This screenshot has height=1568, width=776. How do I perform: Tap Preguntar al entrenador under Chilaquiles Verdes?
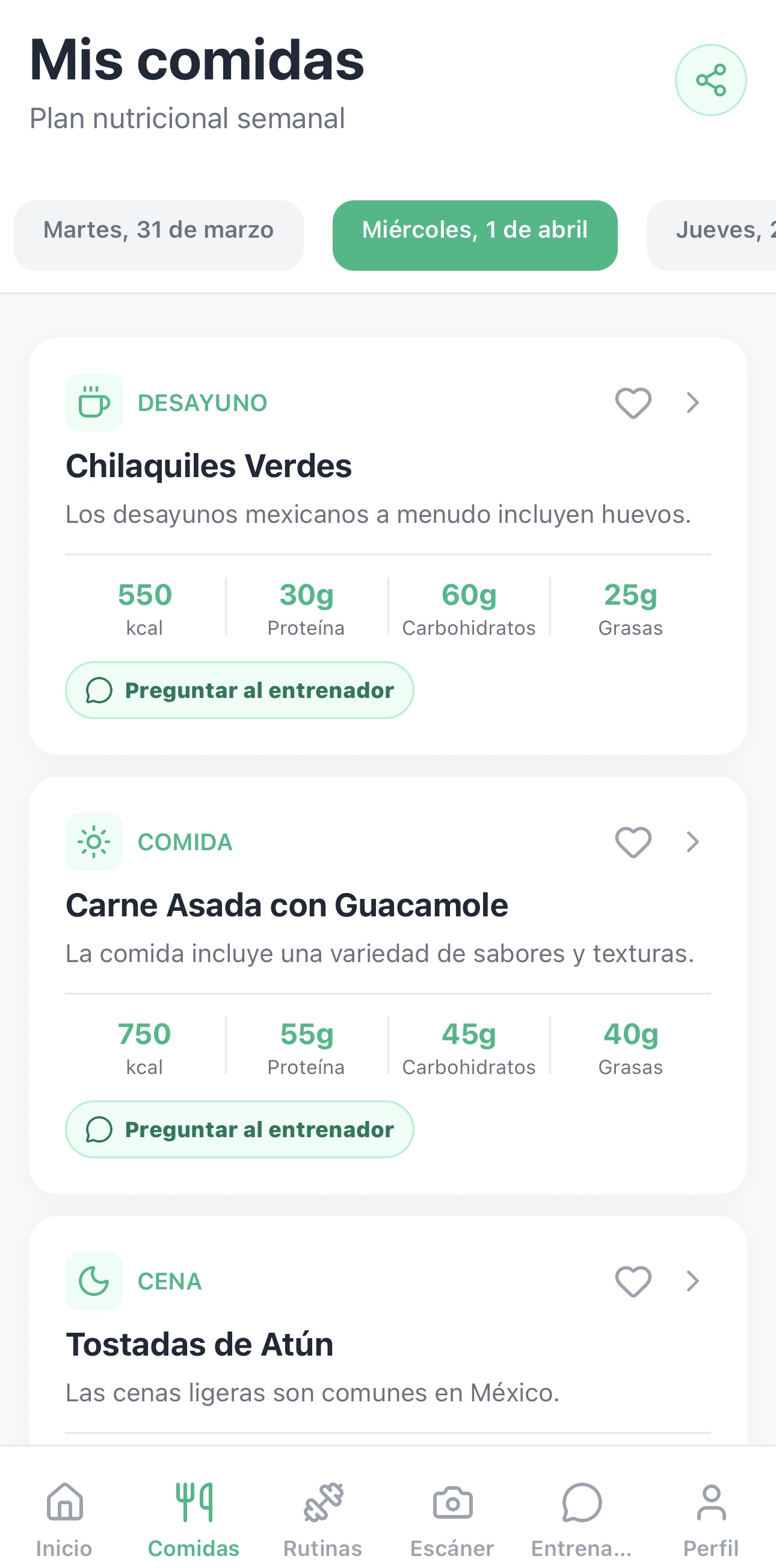(240, 690)
